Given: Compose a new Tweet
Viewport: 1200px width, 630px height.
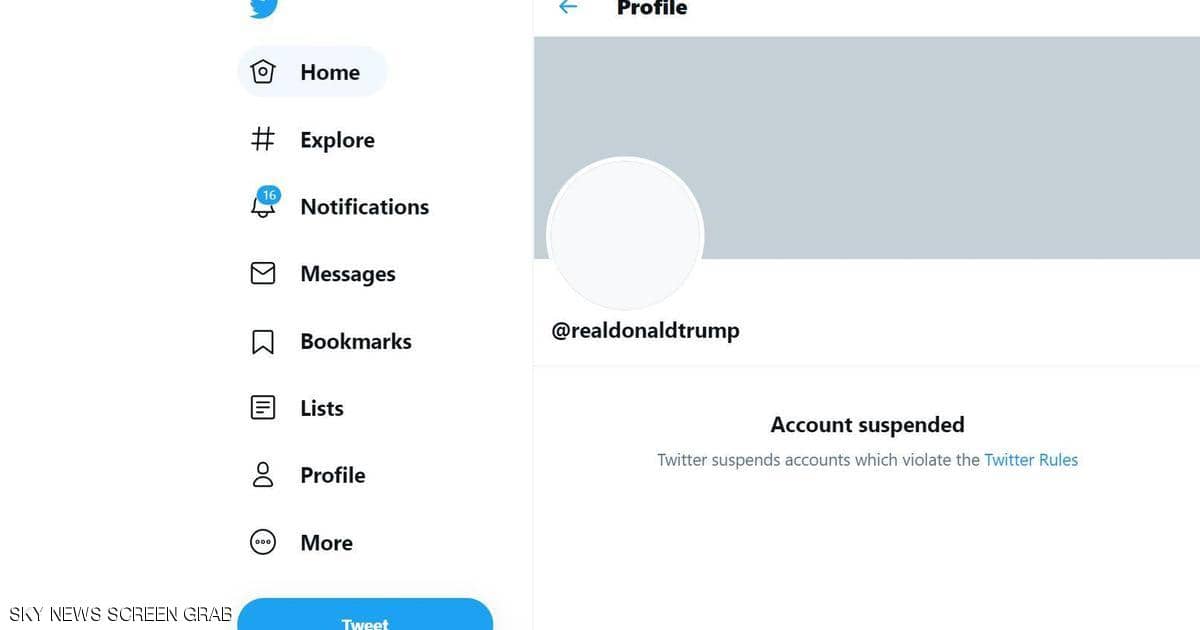Looking at the screenshot, I should (x=365, y=616).
